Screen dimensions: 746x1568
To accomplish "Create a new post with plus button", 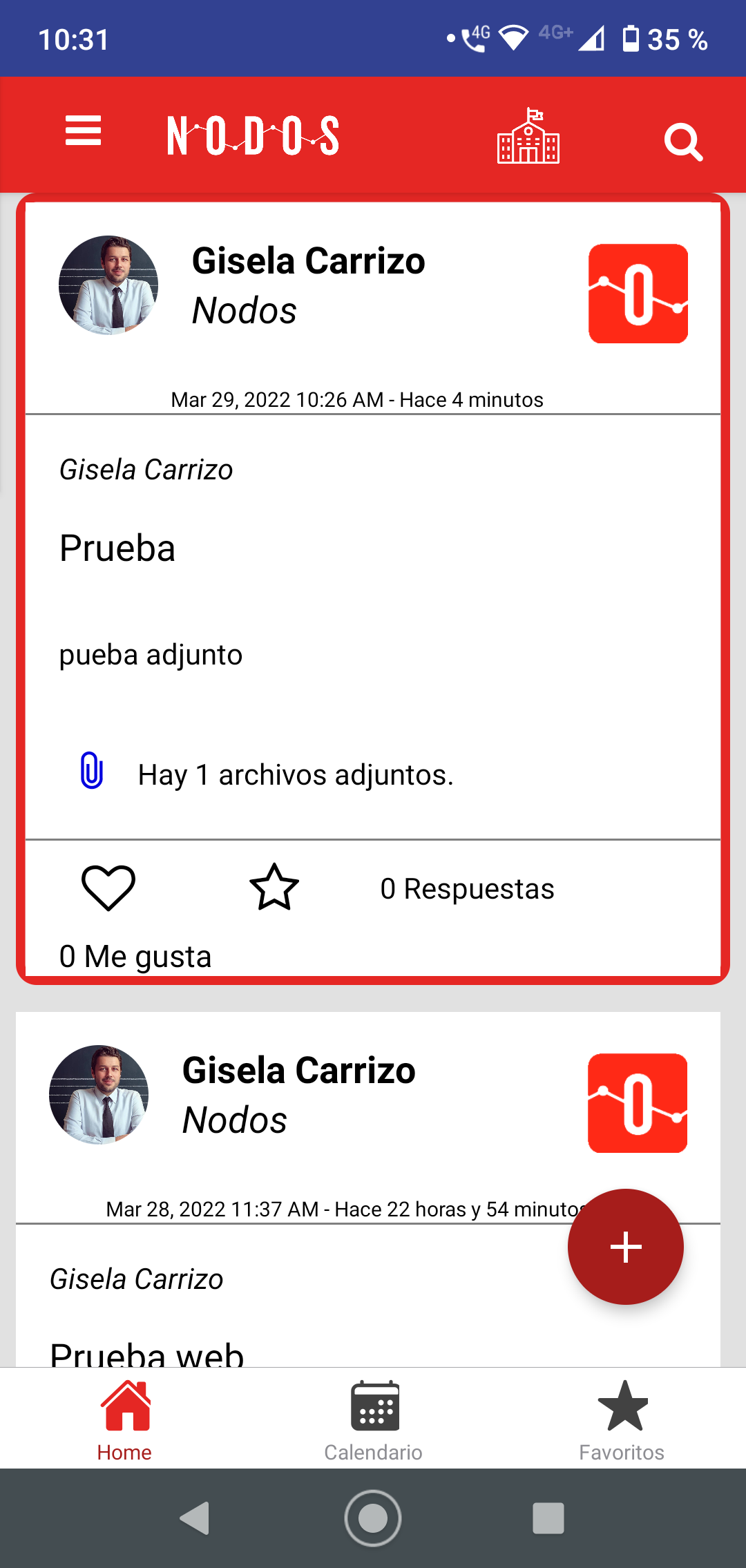I will 625,1247.
